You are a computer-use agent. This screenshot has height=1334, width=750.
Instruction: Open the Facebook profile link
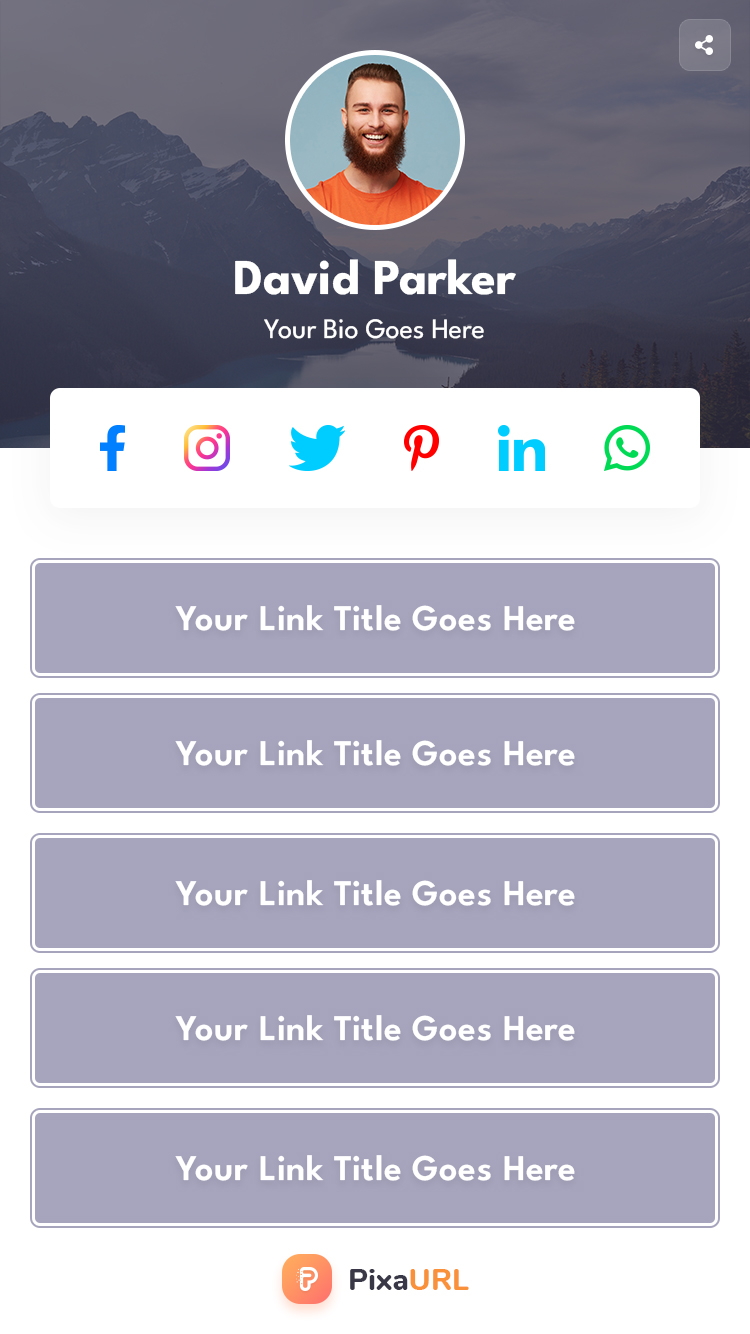pos(112,448)
